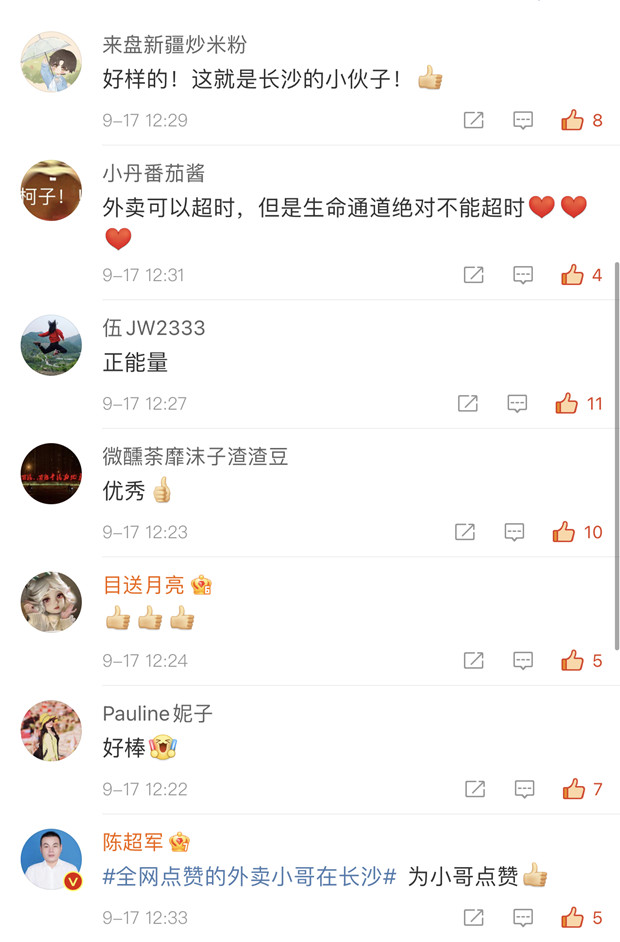
Task: Open hashtag #全网点赞的外卖小哥在长沙#
Action: tap(250, 878)
